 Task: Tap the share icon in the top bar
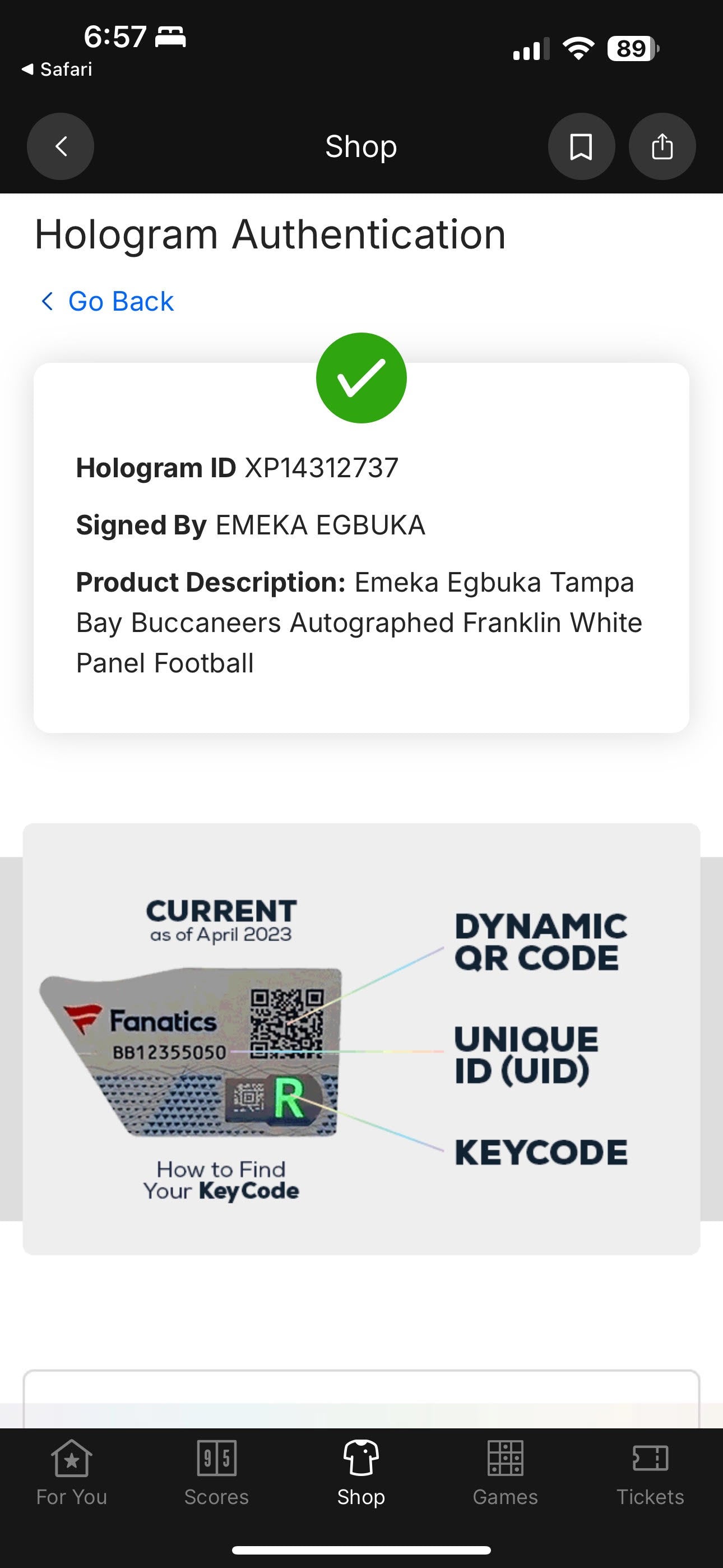click(661, 146)
